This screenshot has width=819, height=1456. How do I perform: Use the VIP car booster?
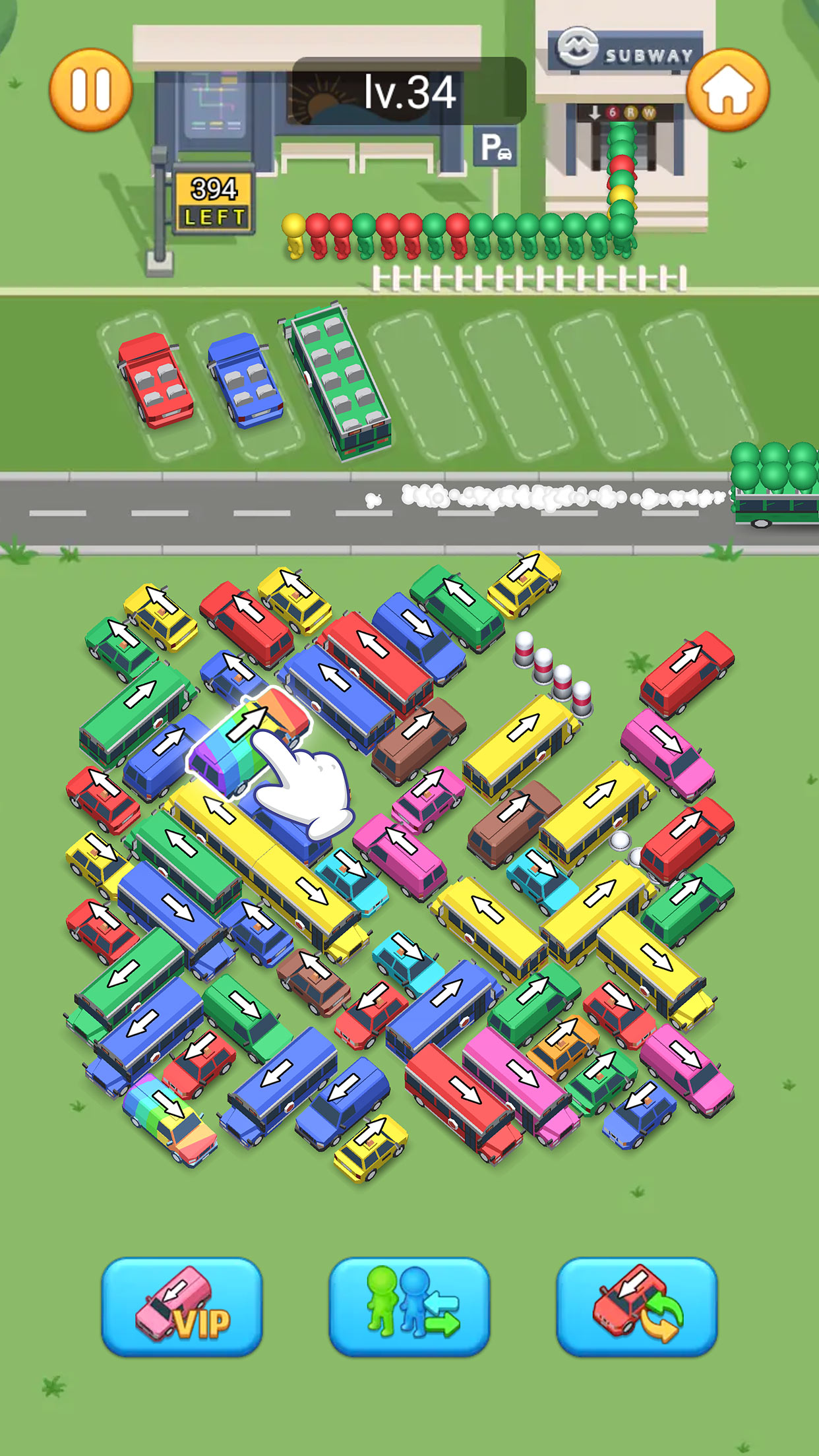(x=182, y=1306)
